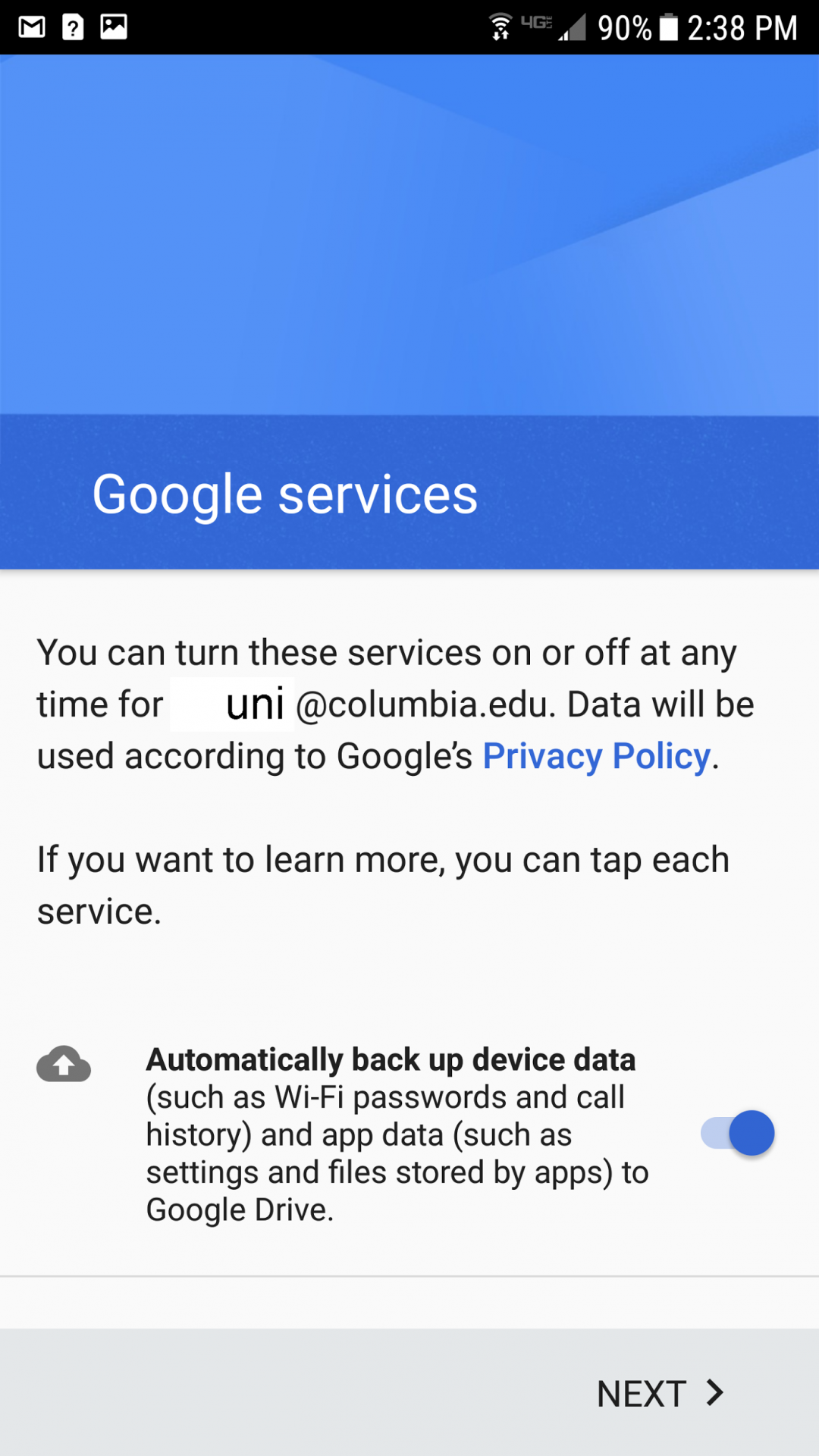Tap the 90% battery percentage indicator
This screenshot has height=1456, width=819.
point(628,27)
